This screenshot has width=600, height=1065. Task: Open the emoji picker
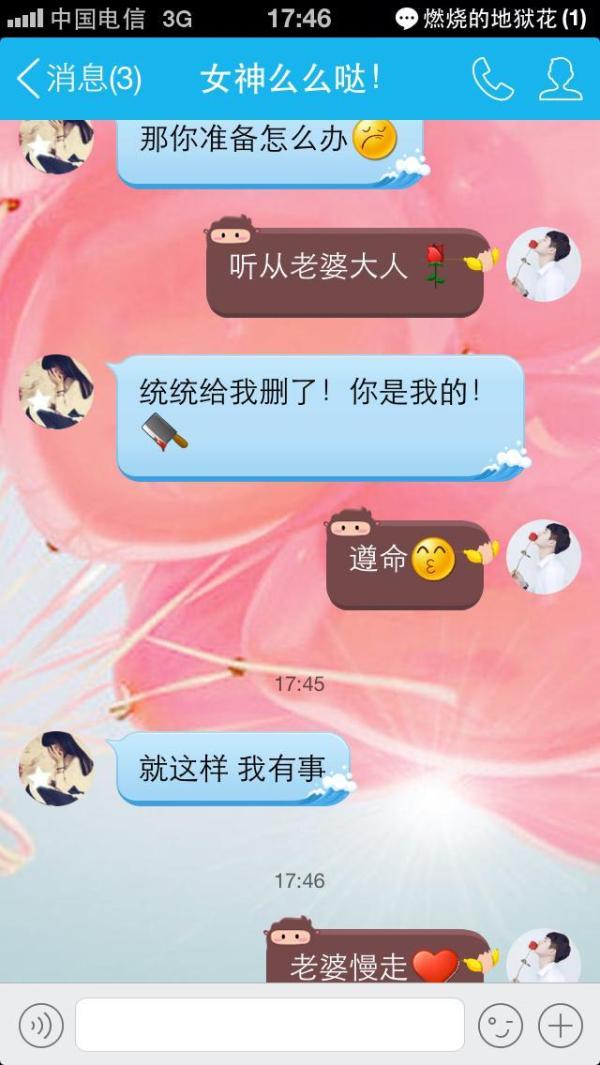point(500,1024)
